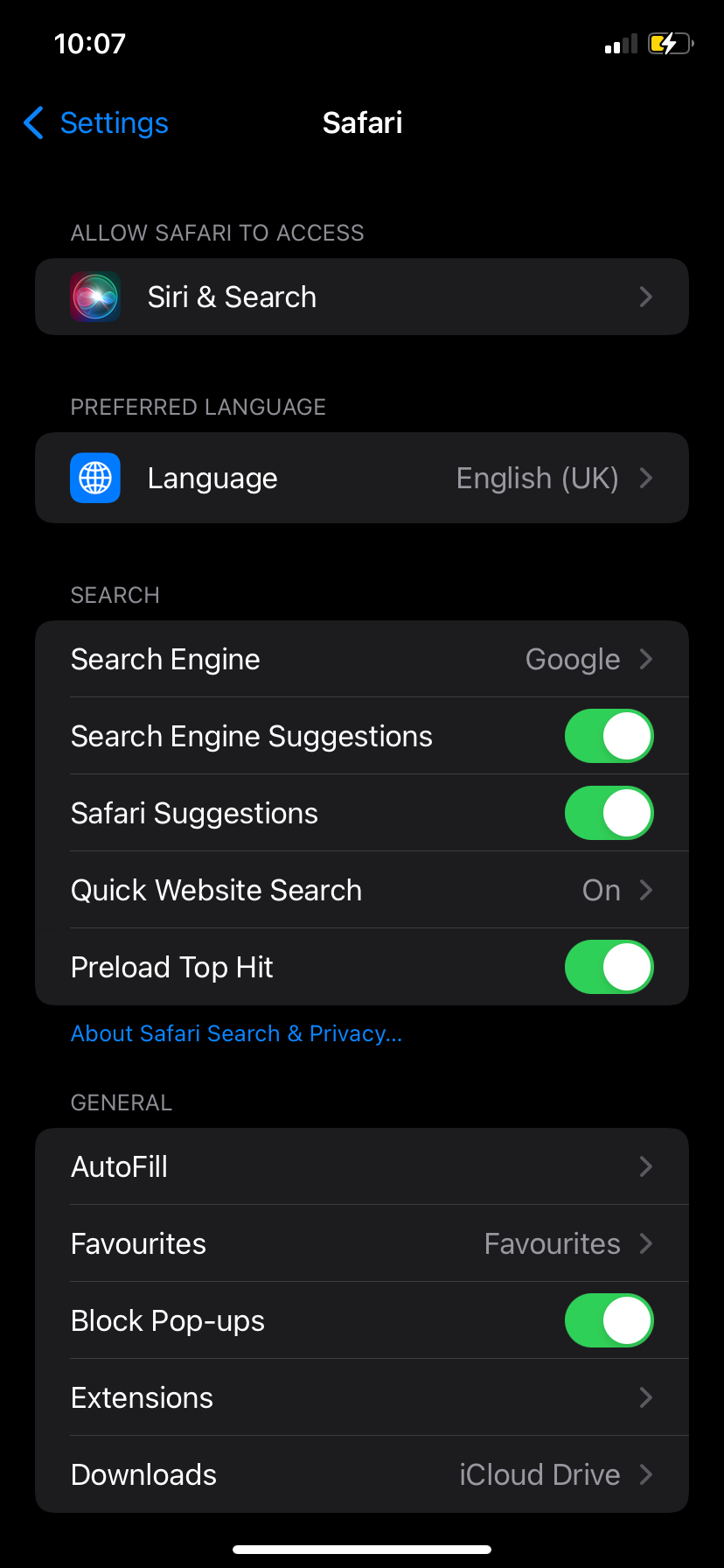Open Quick Website Search settings

(362, 890)
